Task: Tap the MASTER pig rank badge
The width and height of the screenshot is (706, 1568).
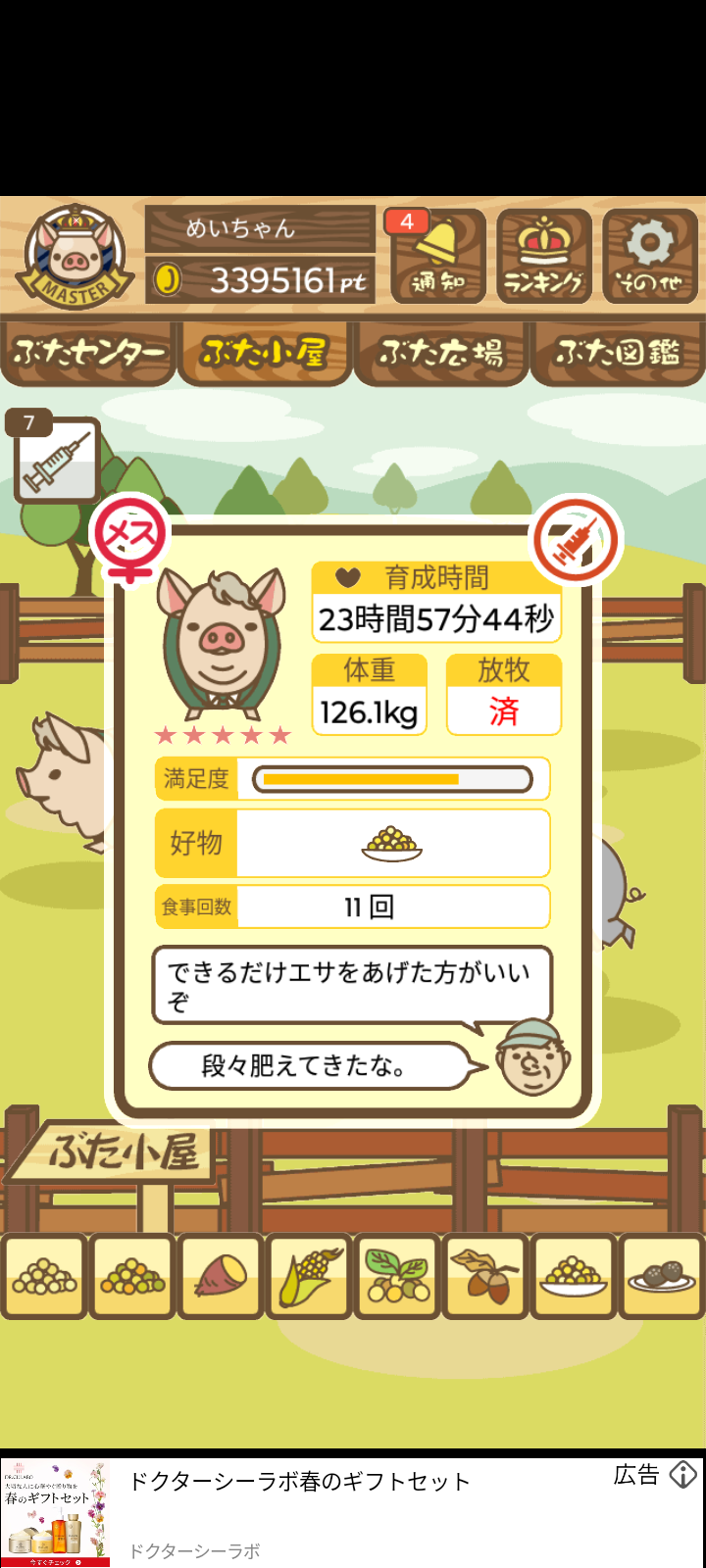Action: point(76,257)
